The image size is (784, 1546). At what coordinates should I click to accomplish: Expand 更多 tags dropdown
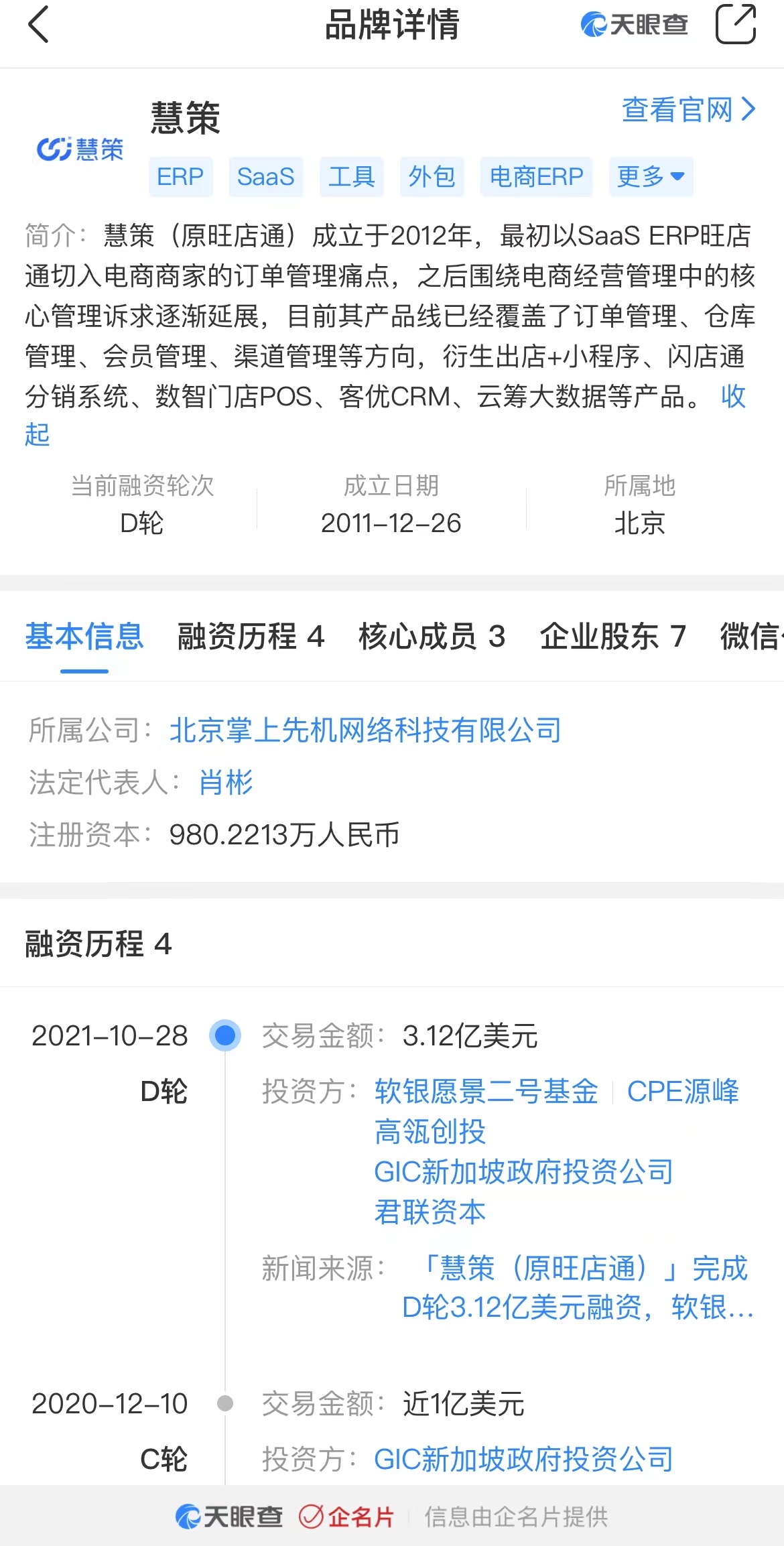click(650, 177)
